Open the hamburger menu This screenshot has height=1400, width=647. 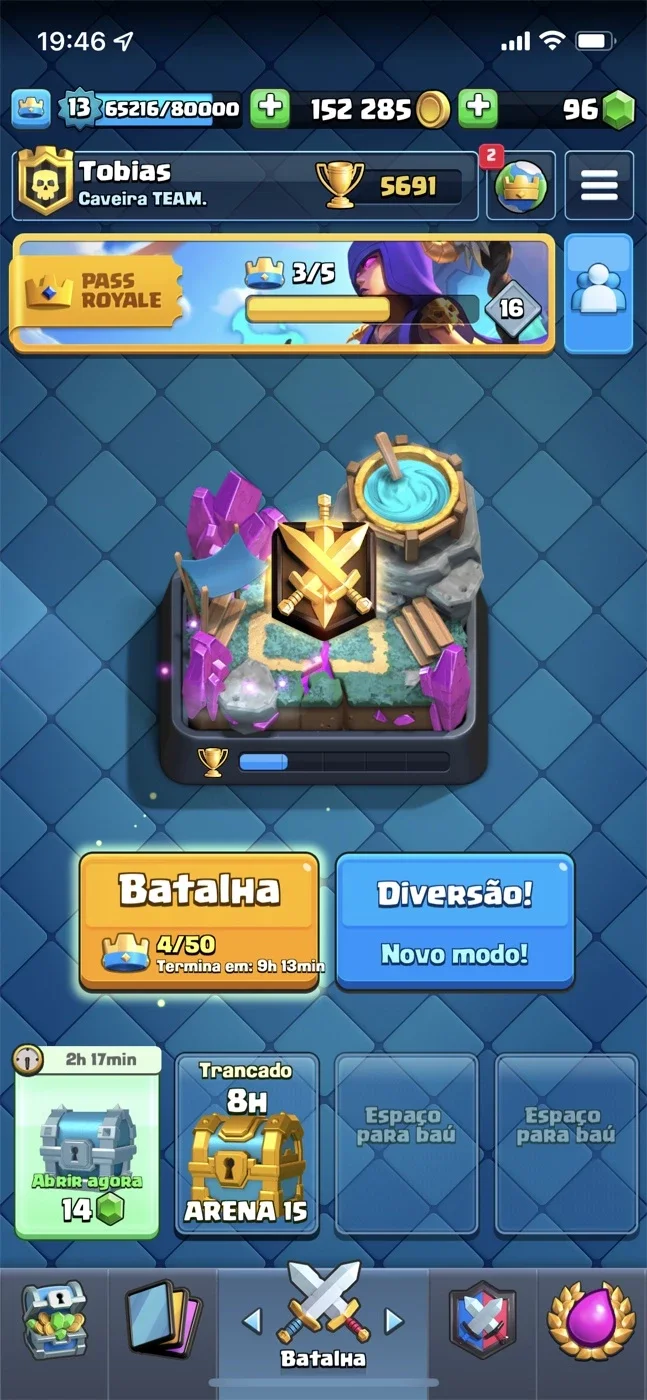[x=599, y=186]
